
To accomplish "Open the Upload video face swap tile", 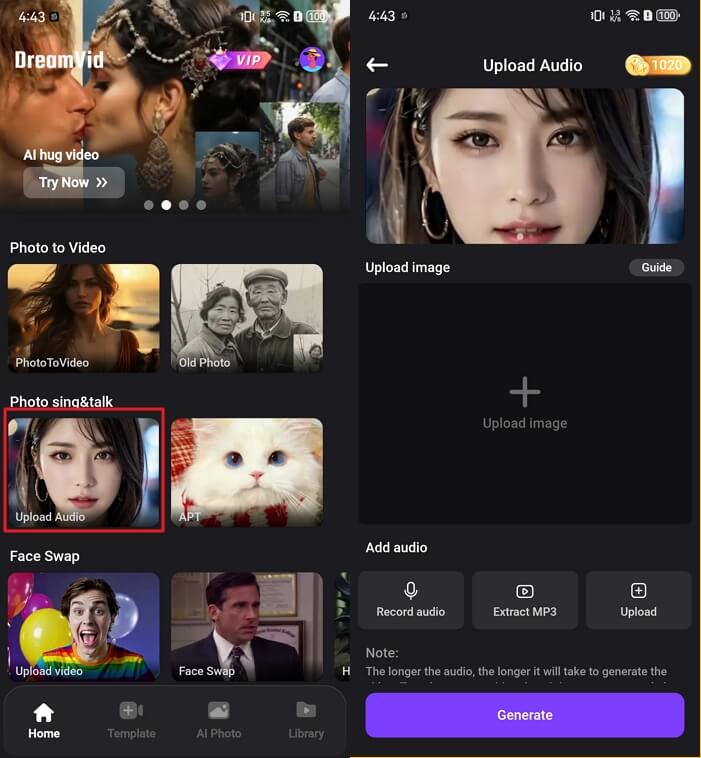I will (x=84, y=626).
